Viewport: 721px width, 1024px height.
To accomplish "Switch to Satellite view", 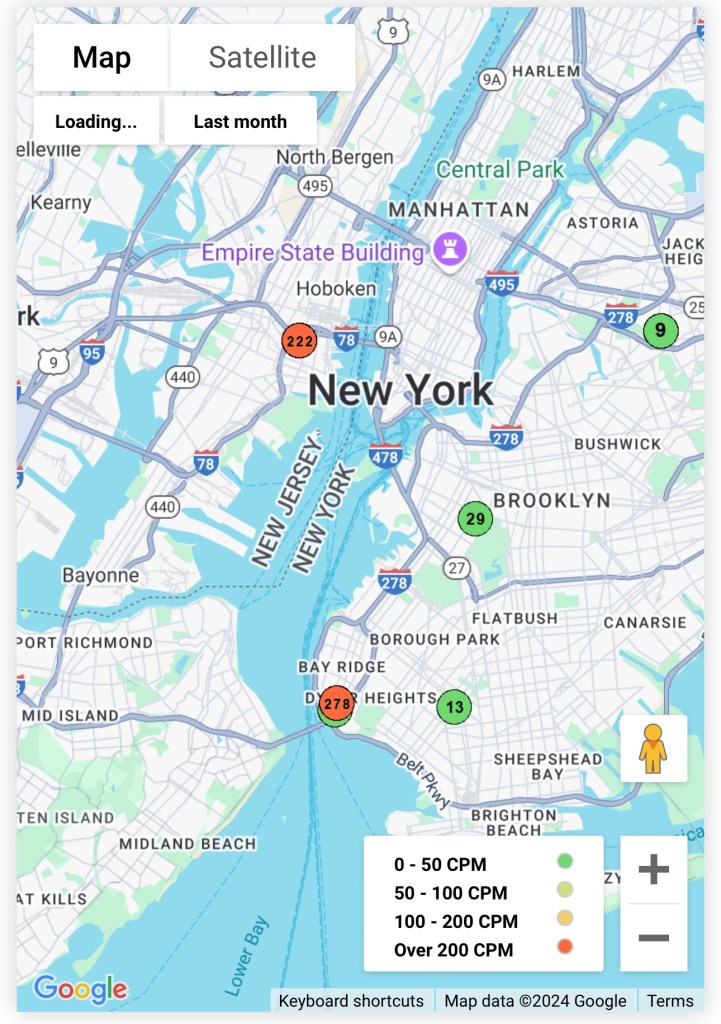I will coord(262,58).
